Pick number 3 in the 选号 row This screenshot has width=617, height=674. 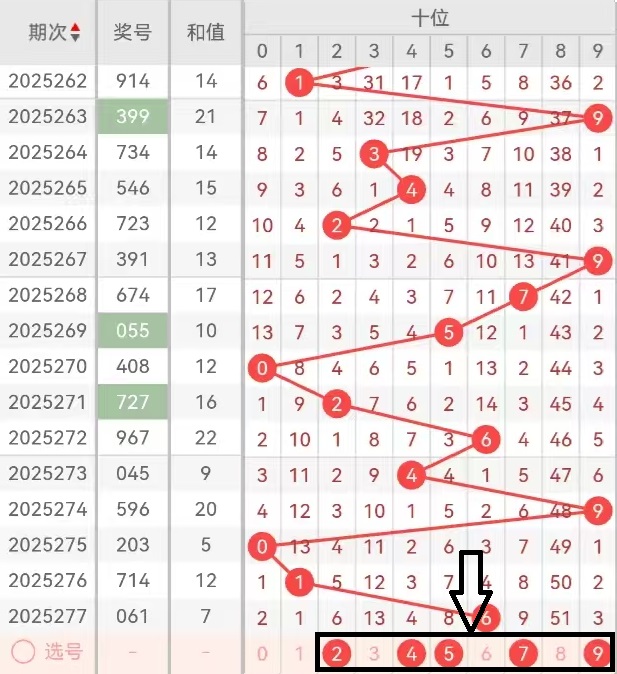point(374,654)
